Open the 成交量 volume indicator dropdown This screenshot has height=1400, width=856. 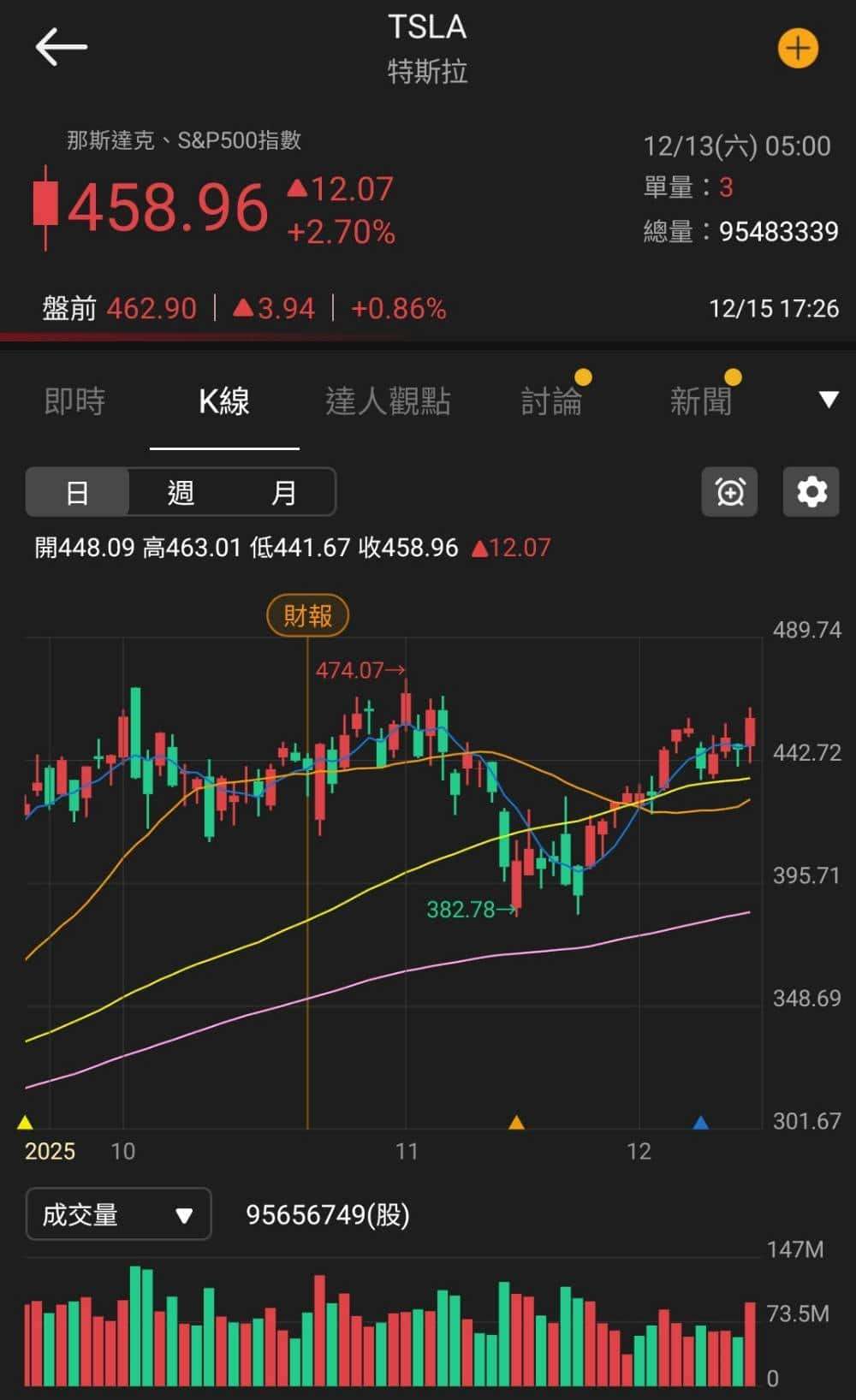coord(118,1214)
